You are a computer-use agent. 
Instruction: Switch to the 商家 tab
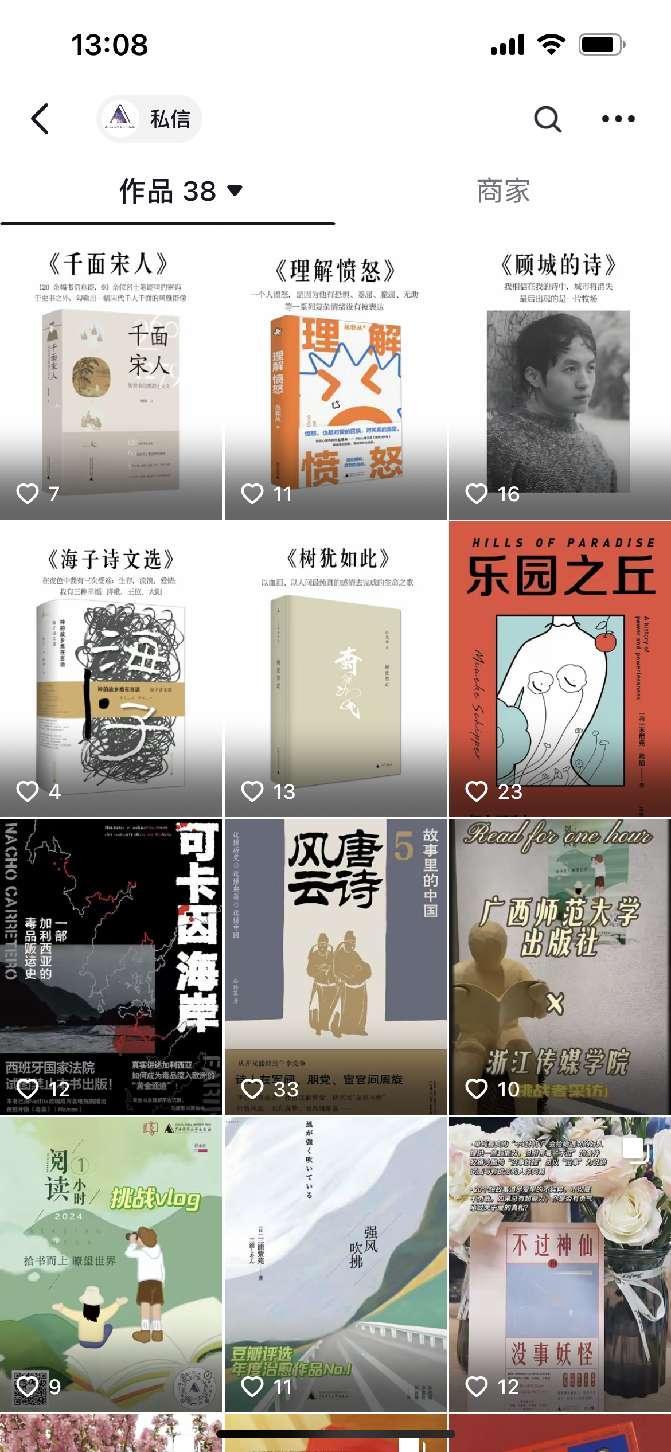click(503, 191)
